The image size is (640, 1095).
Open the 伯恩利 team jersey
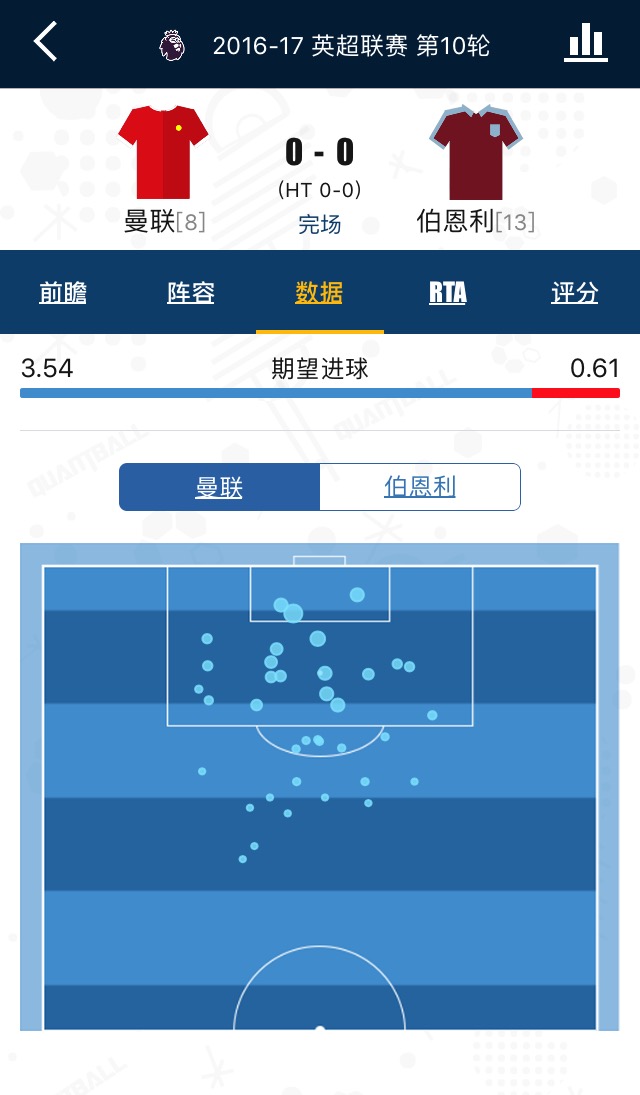point(476,152)
